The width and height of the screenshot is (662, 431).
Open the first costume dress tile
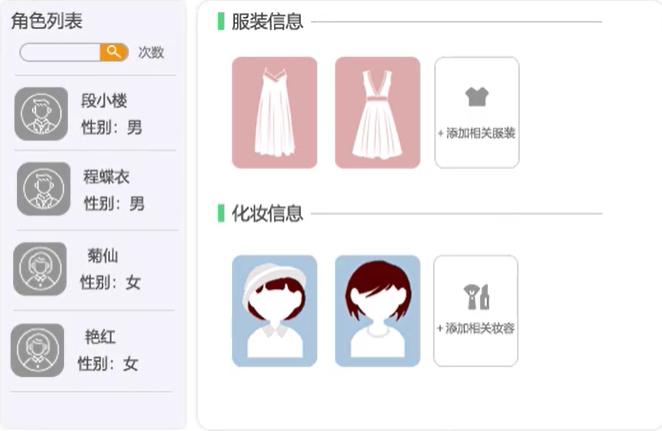(274, 112)
